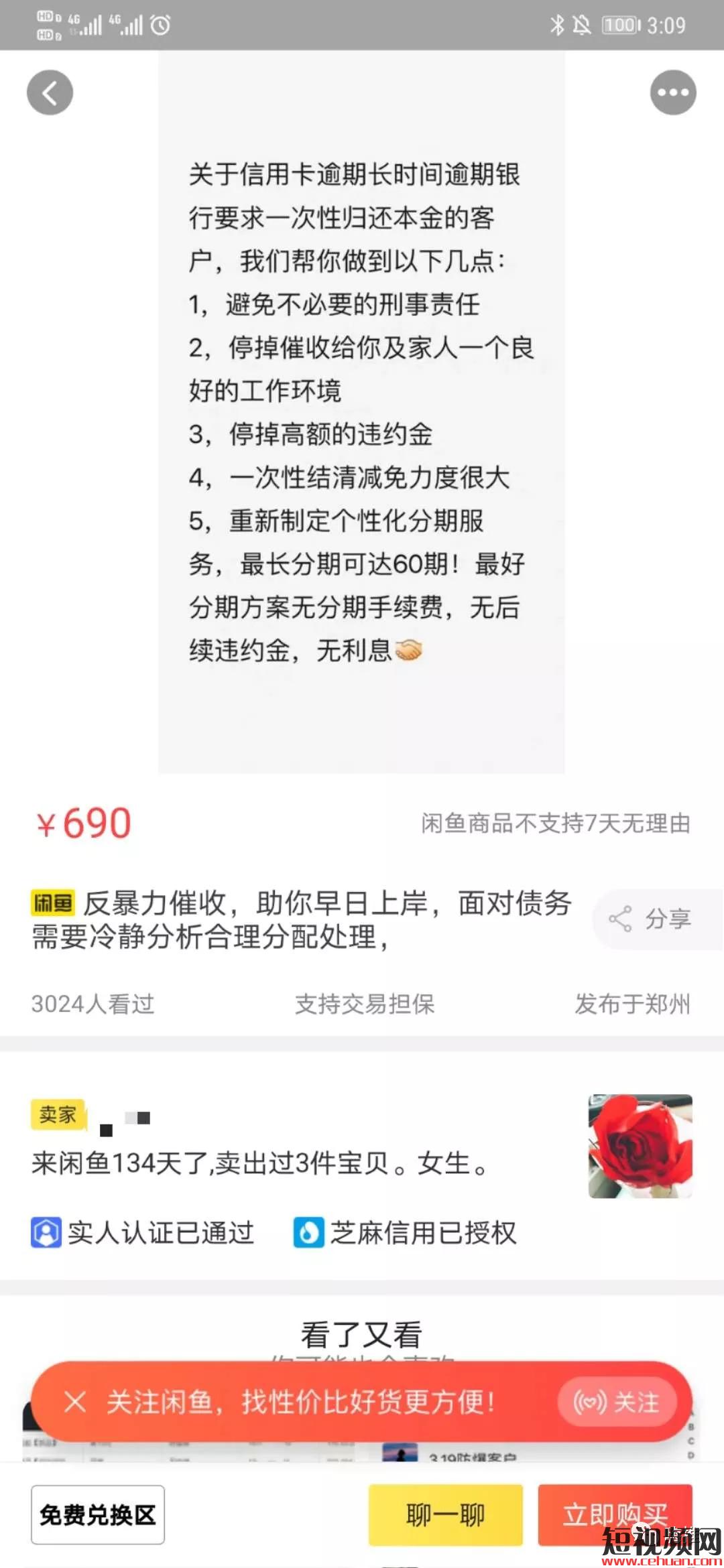Chat with seller via 聊一聊

pyautogui.click(x=445, y=1514)
